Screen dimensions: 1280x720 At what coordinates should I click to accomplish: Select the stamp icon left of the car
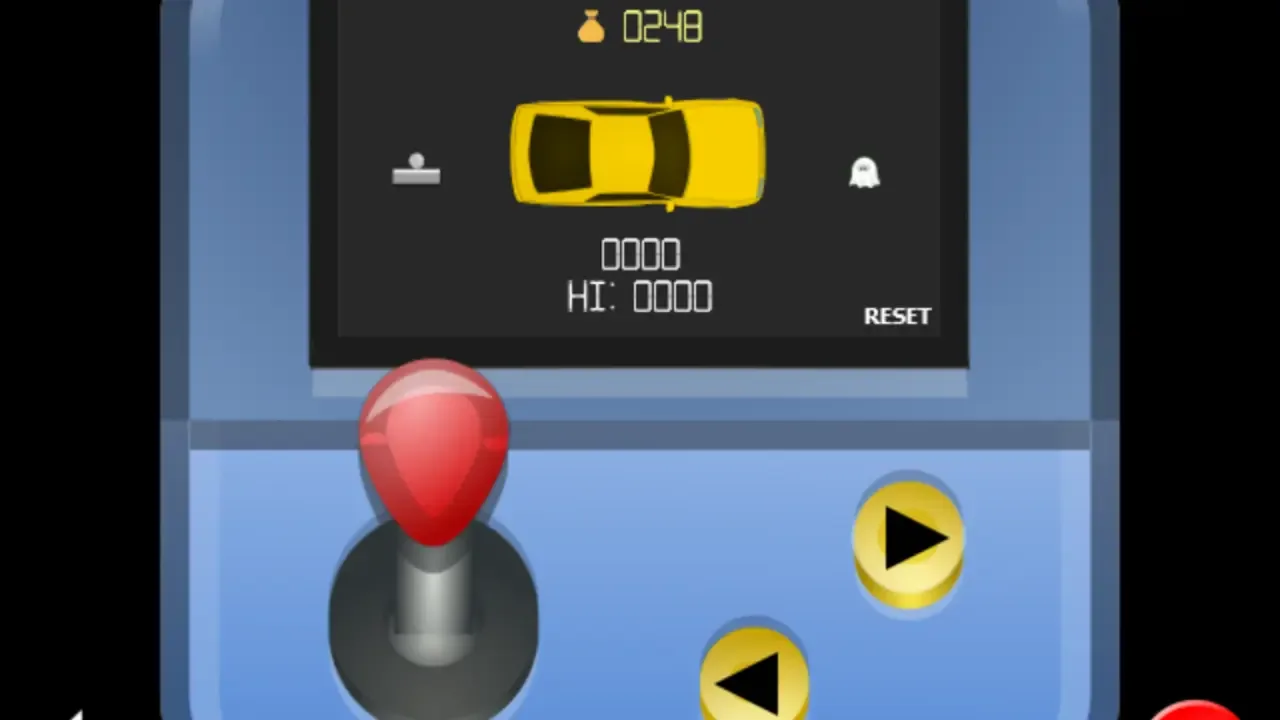pos(416,170)
